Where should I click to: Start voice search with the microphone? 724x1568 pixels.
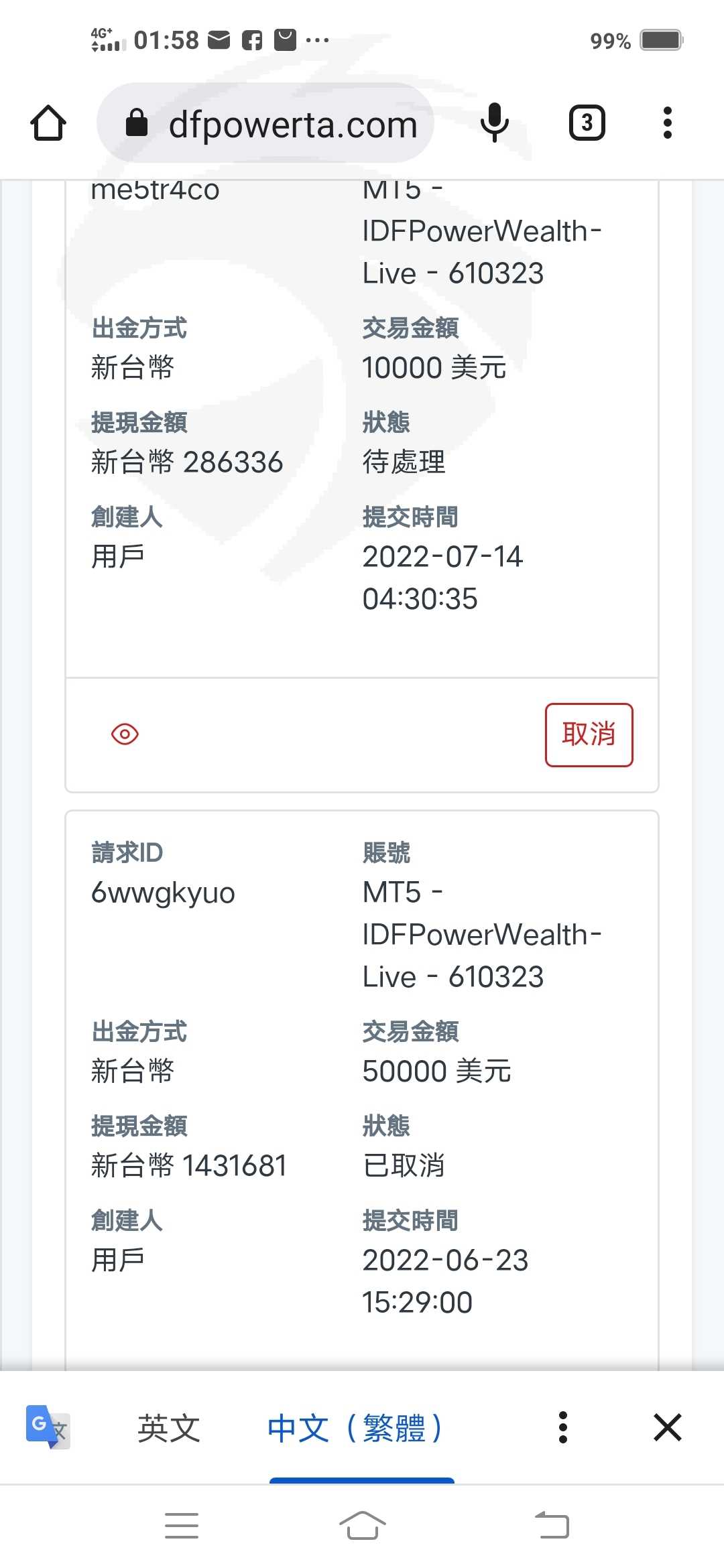tap(495, 123)
